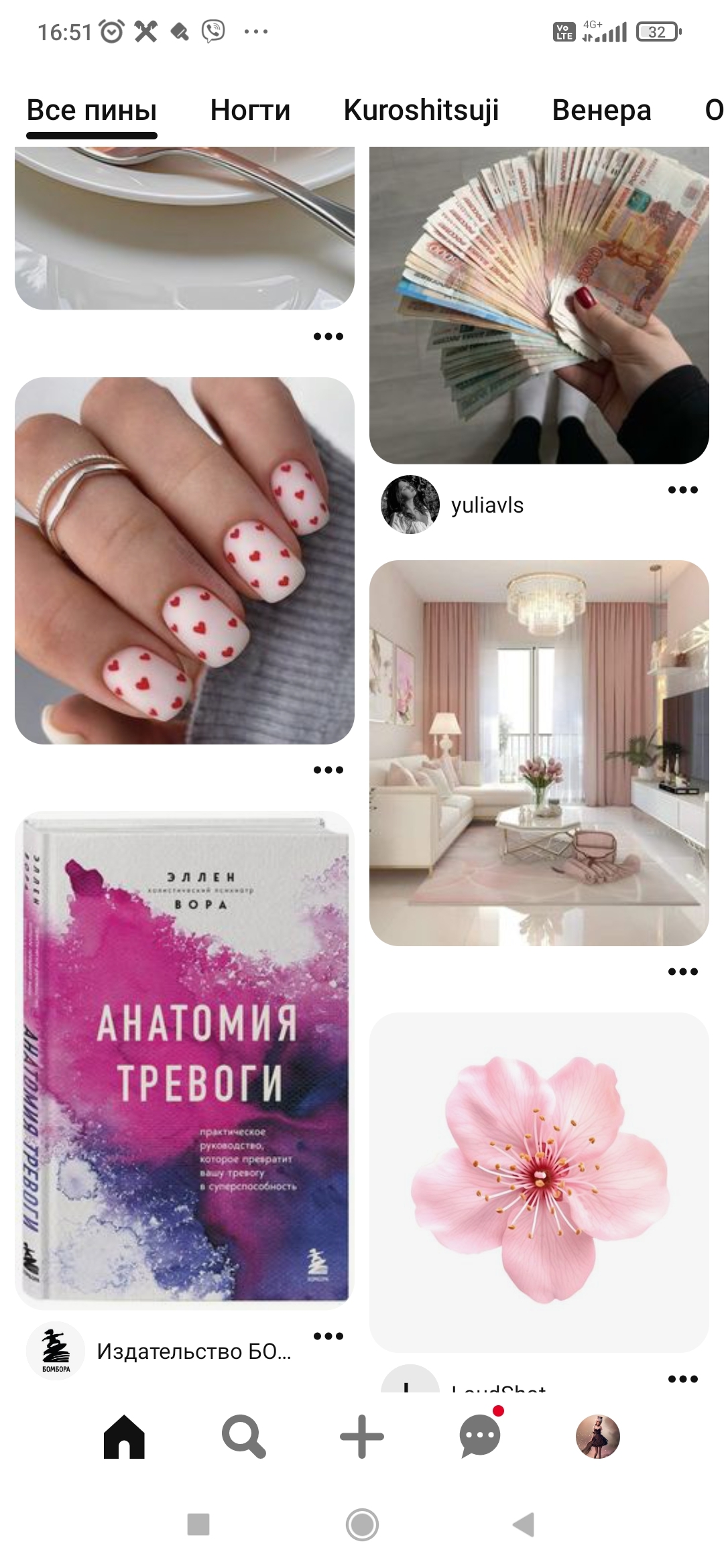
Task: Open the pink living room pin
Action: point(539,753)
